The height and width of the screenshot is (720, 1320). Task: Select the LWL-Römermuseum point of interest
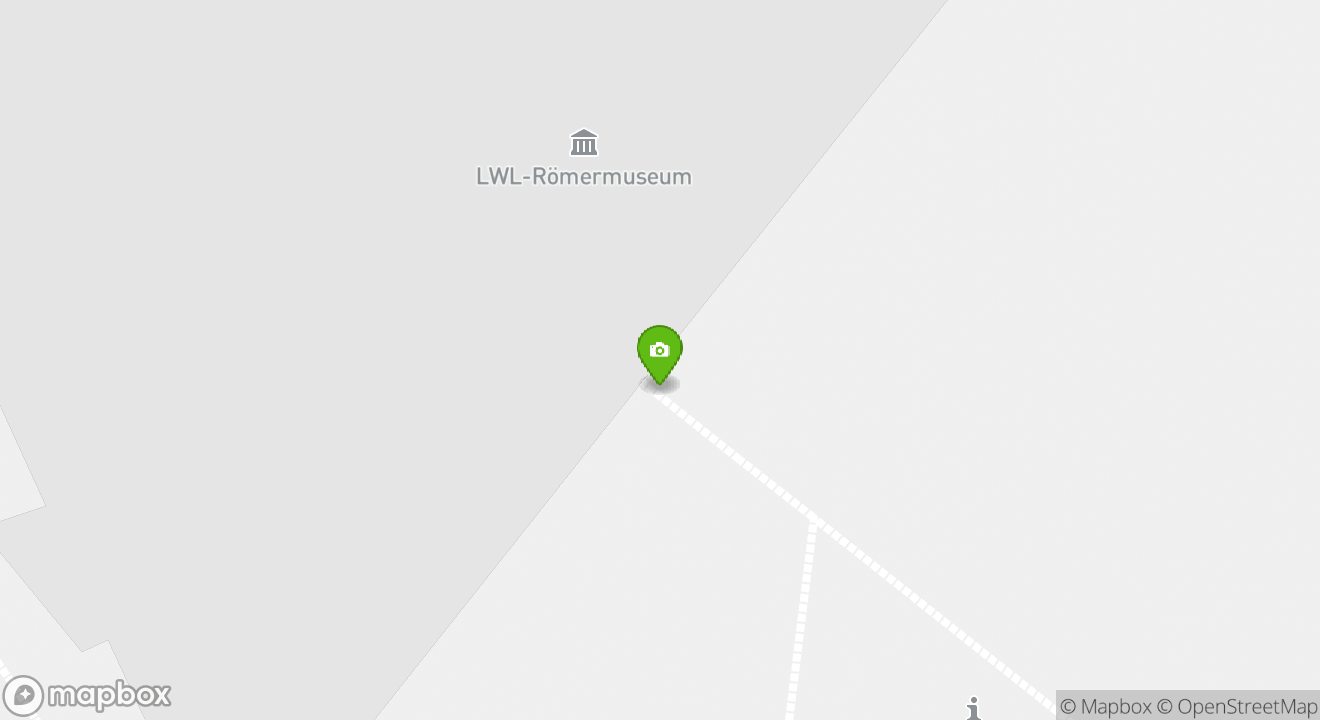584,160
